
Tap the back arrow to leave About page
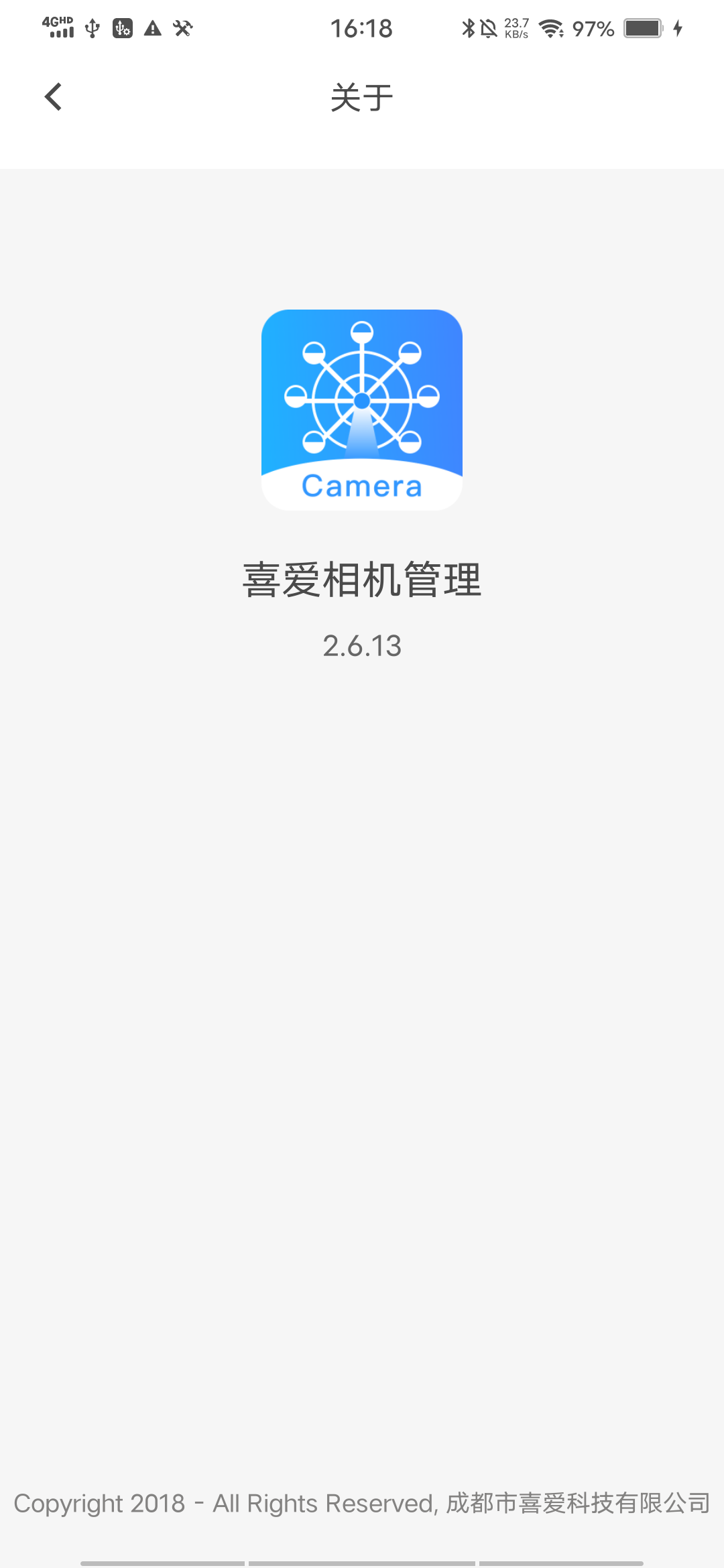point(52,96)
